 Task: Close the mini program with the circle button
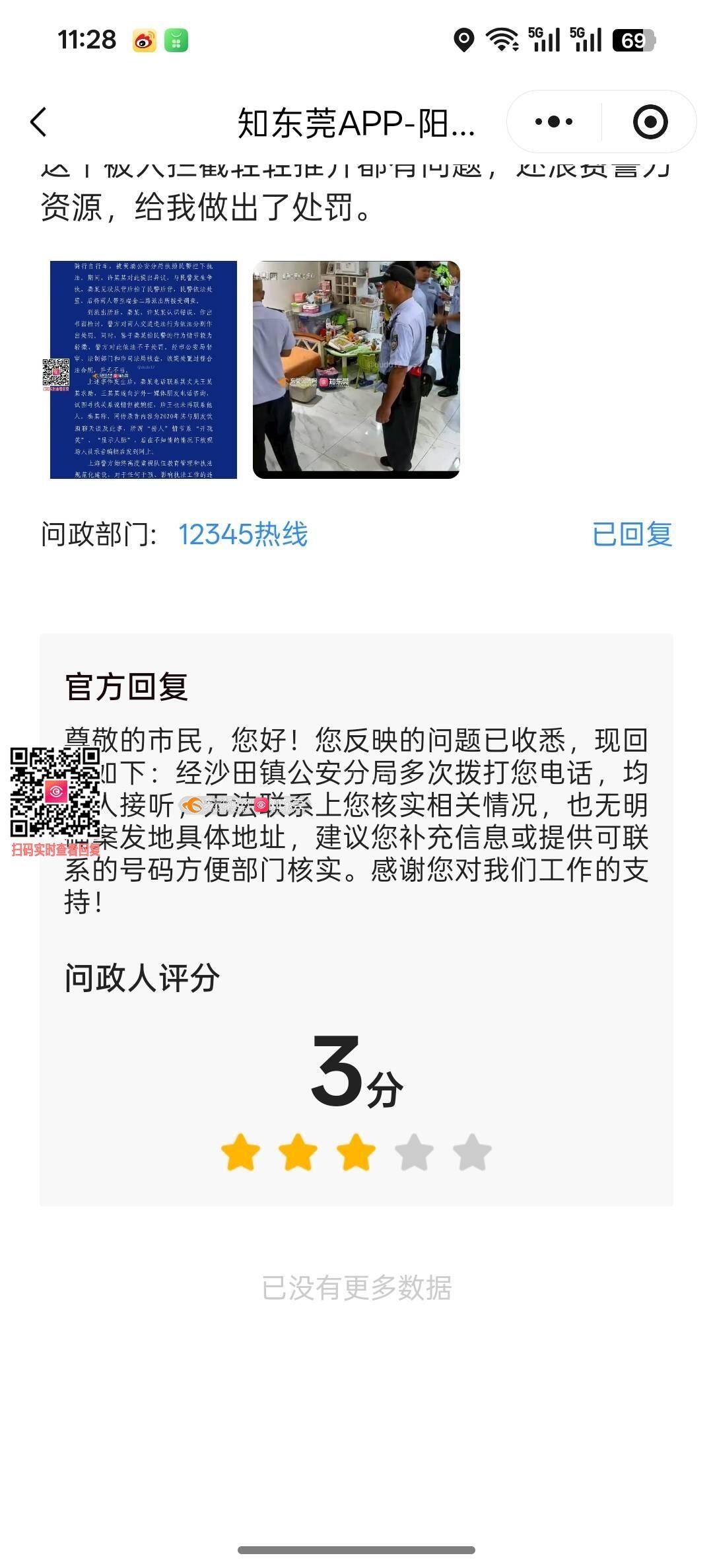point(650,122)
